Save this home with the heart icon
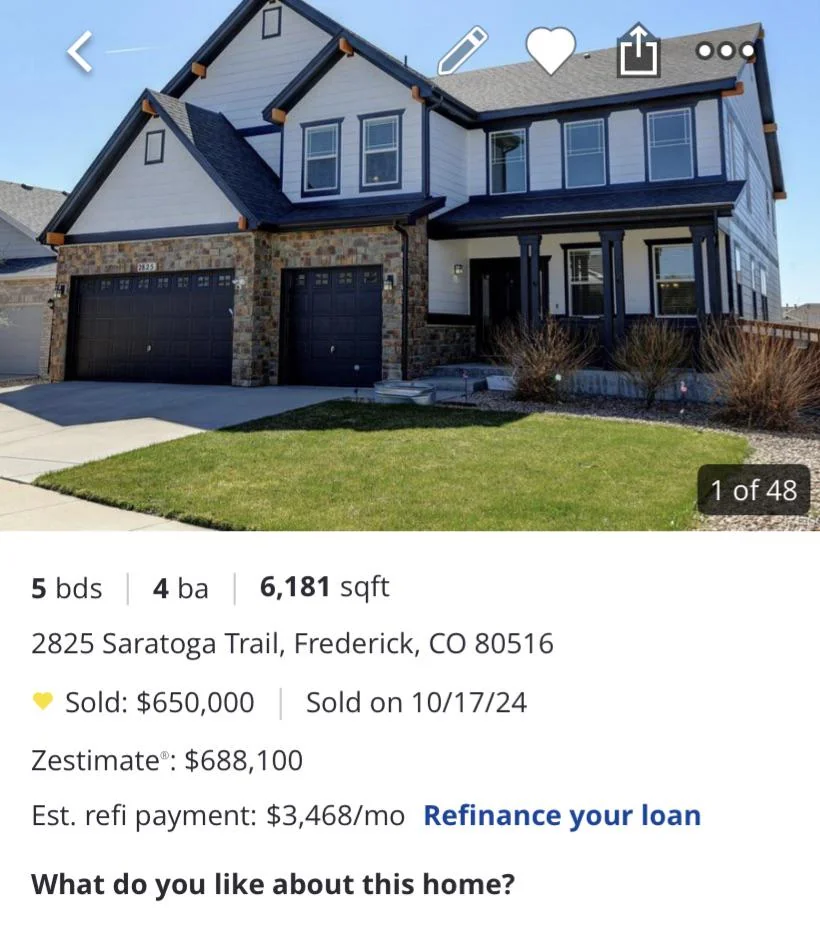This screenshot has height=935, width=820. click(550, 51)
